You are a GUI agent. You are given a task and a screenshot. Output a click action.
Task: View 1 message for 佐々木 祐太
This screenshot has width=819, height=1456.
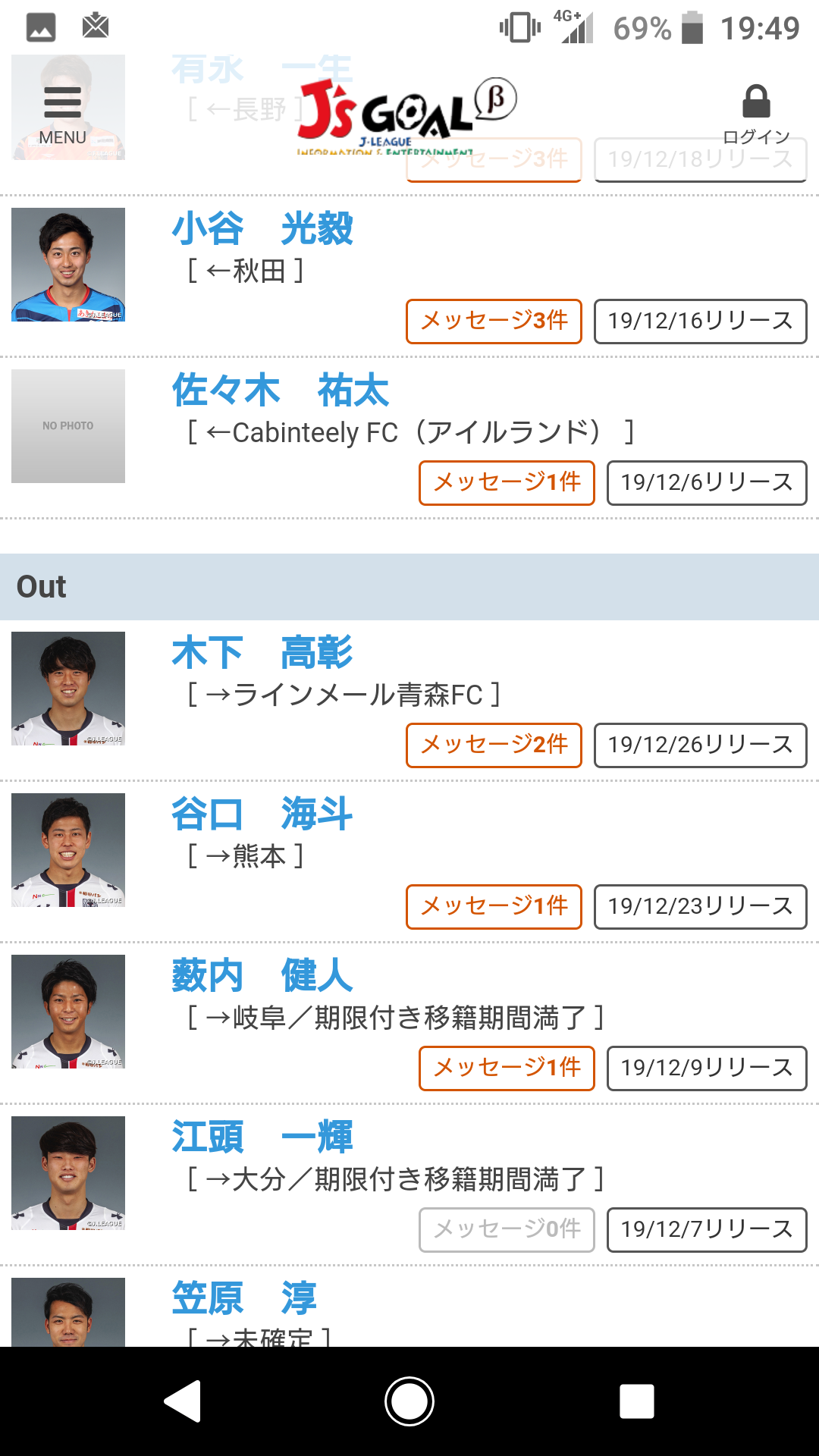coord(507,483)
